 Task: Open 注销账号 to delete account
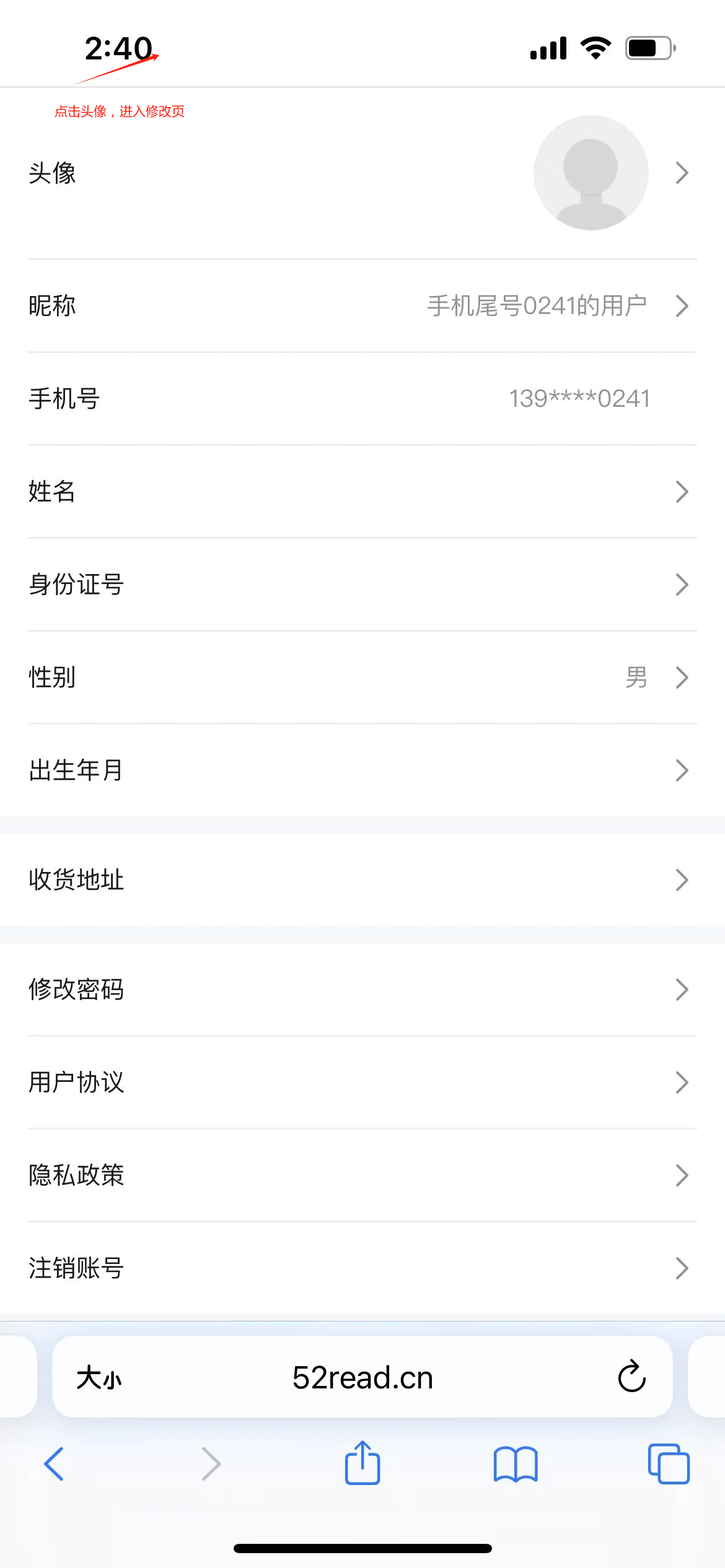362,1268
